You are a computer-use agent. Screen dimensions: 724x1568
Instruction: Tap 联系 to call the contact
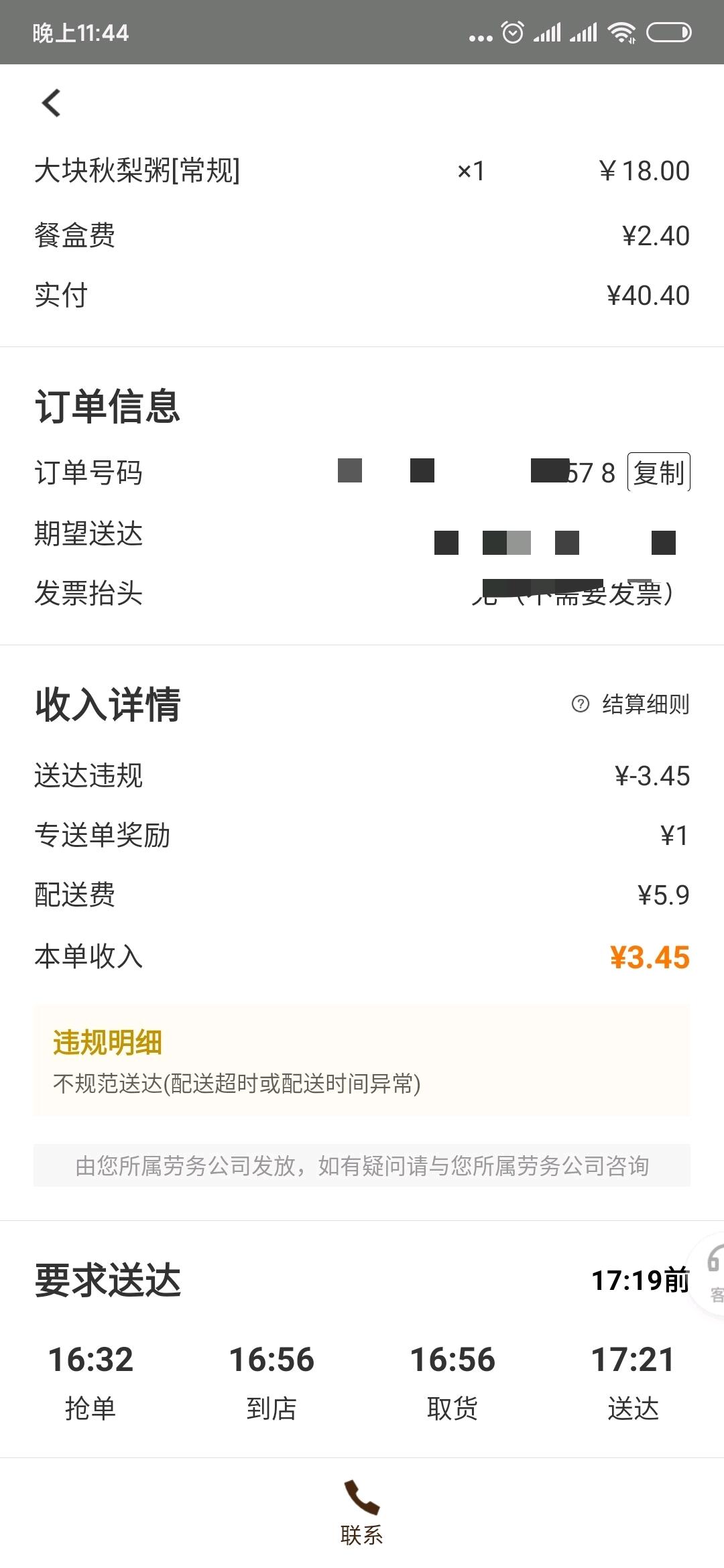tap(362, 1511)
